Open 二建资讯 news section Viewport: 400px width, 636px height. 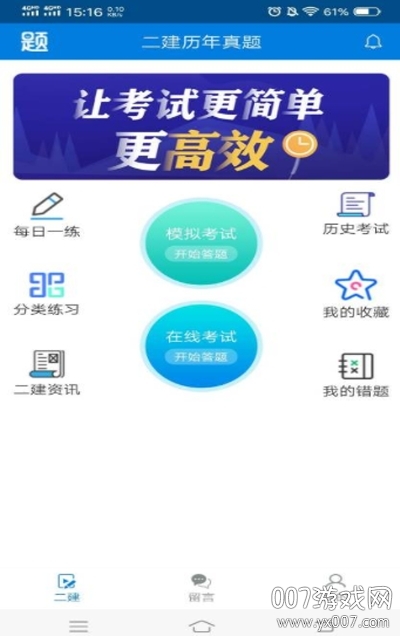click(x=47, y=373)
